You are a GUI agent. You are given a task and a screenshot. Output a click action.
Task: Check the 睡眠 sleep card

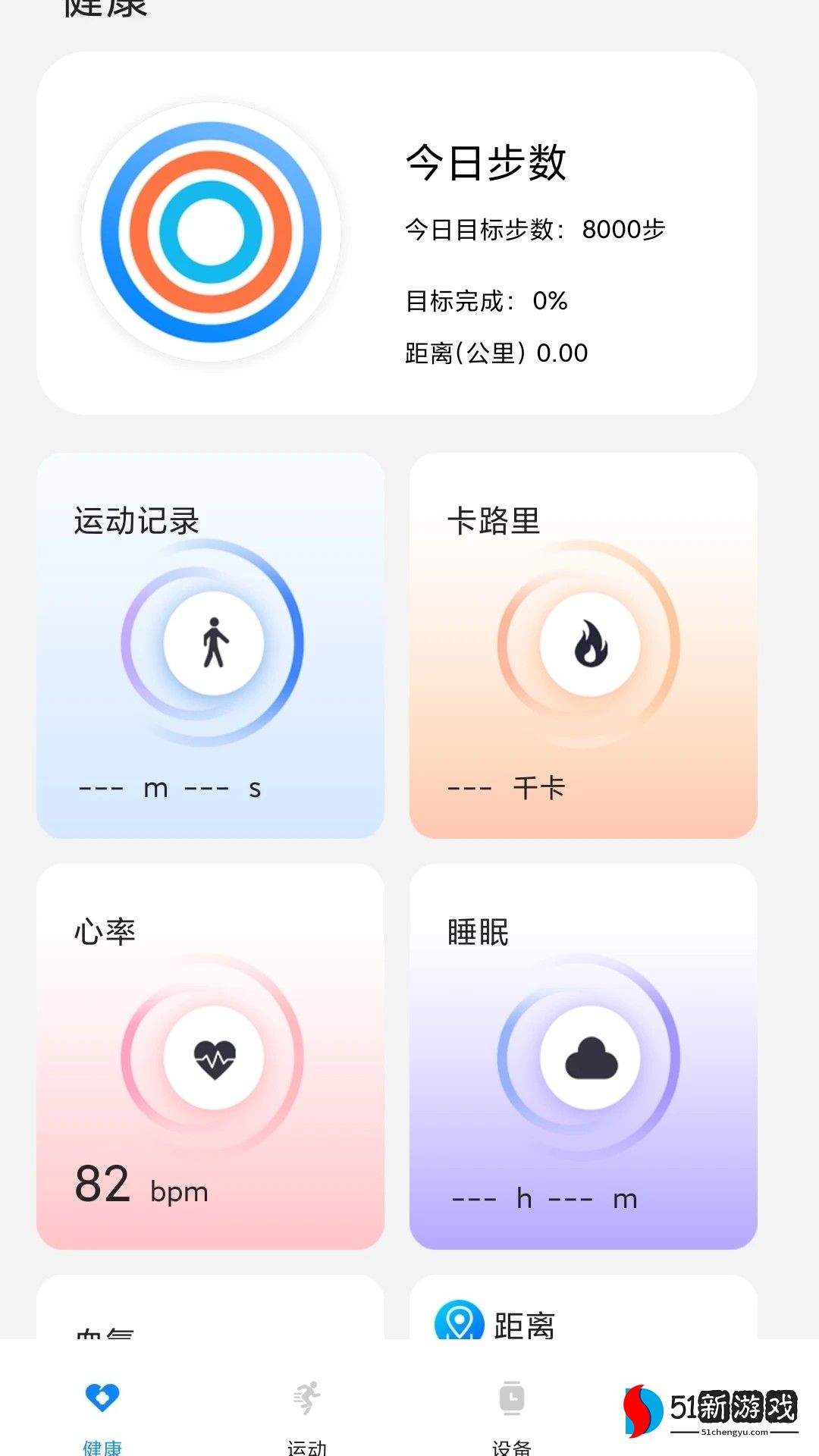point(583,1056)
